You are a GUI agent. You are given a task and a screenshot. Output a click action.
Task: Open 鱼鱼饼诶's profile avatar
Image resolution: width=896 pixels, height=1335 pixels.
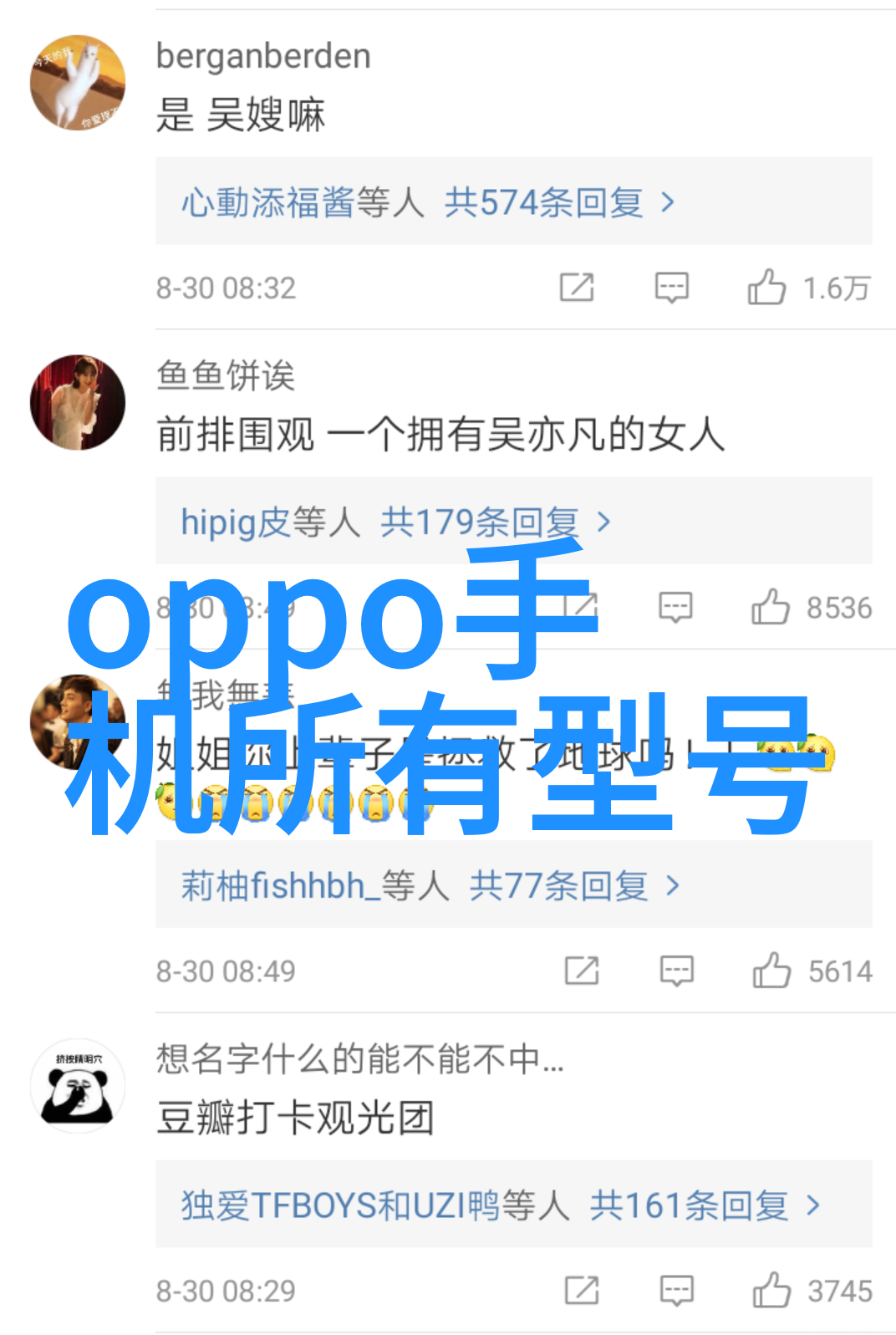tap(78, 402)
